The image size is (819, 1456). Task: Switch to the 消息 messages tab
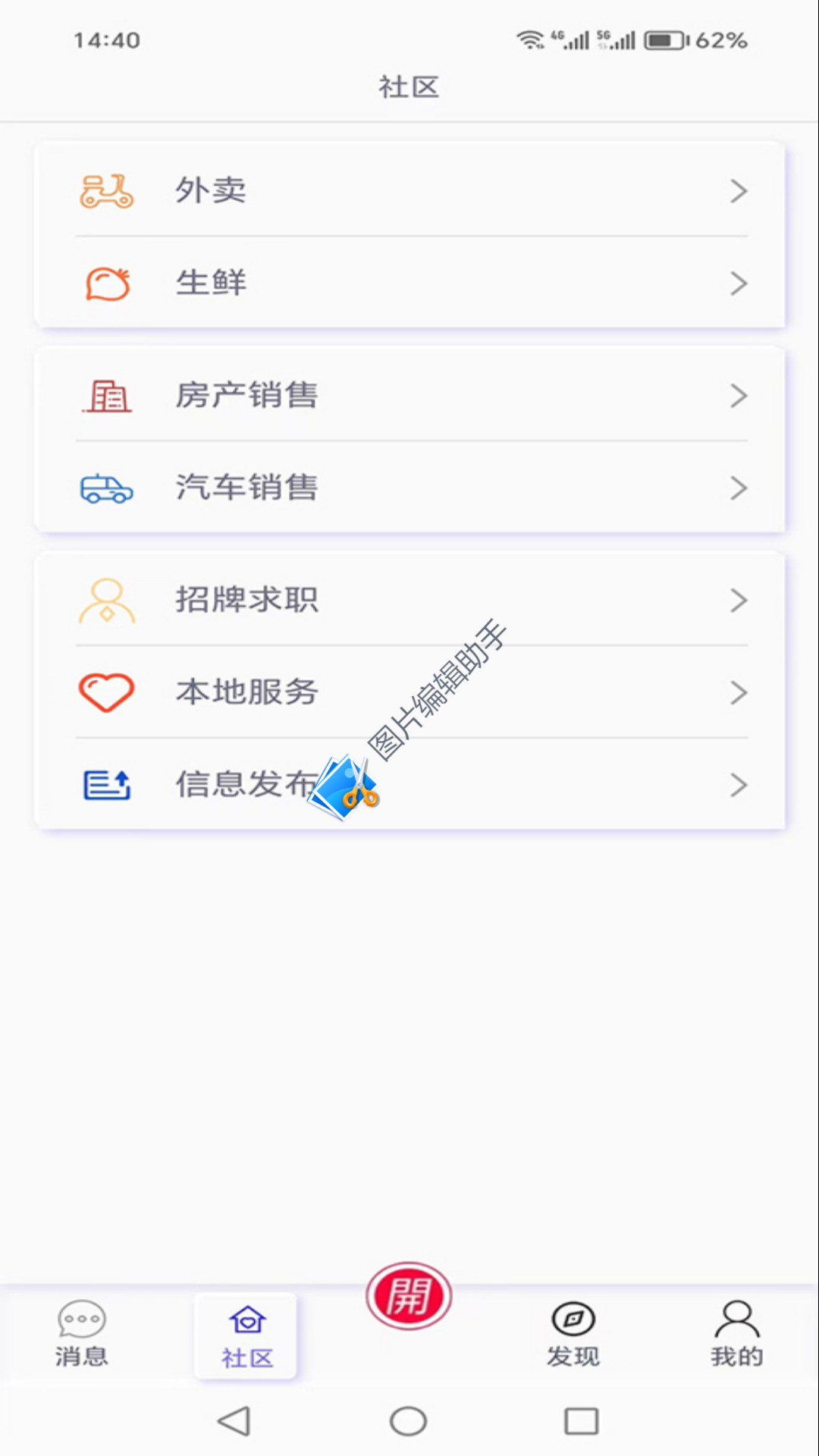pos(81,1335)
